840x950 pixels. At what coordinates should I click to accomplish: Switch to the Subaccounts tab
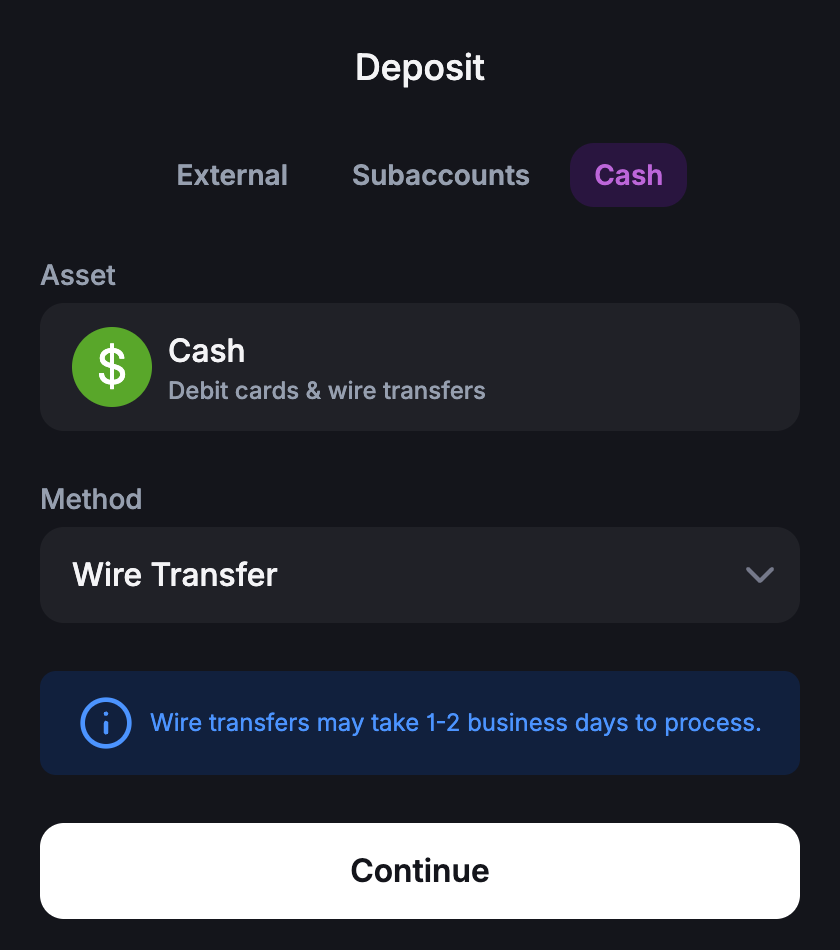(x=440, y=175)
